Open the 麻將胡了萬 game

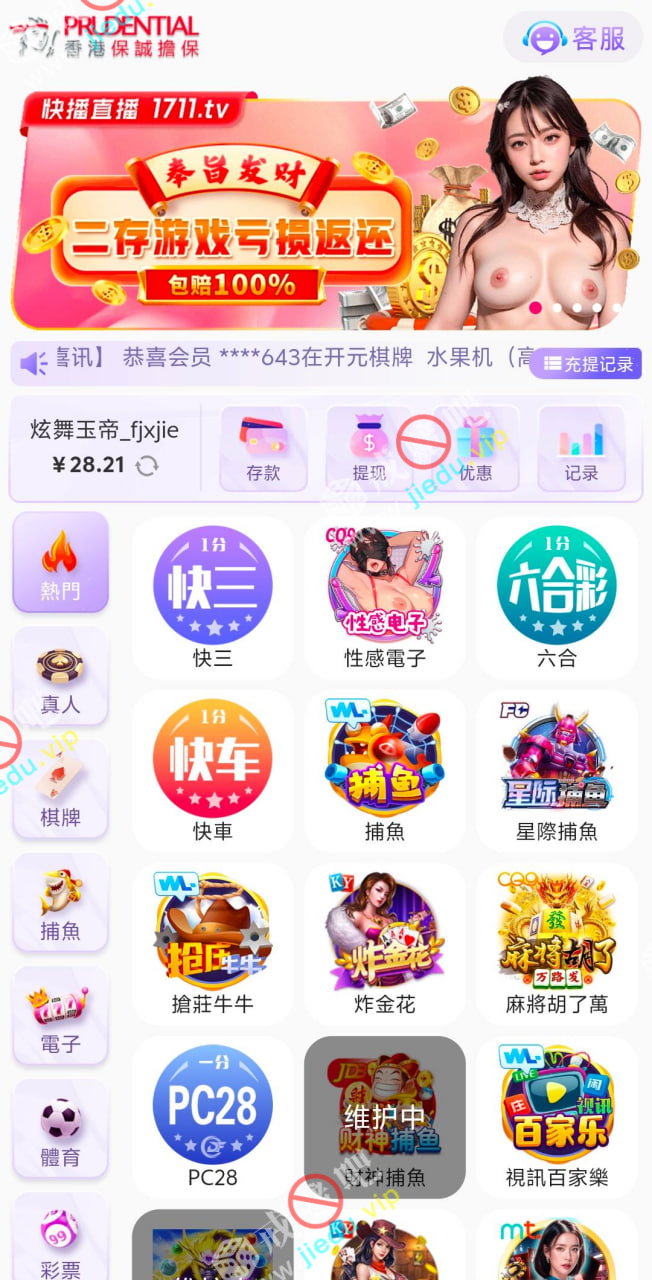pyautogui.click(x=556, y=943)
